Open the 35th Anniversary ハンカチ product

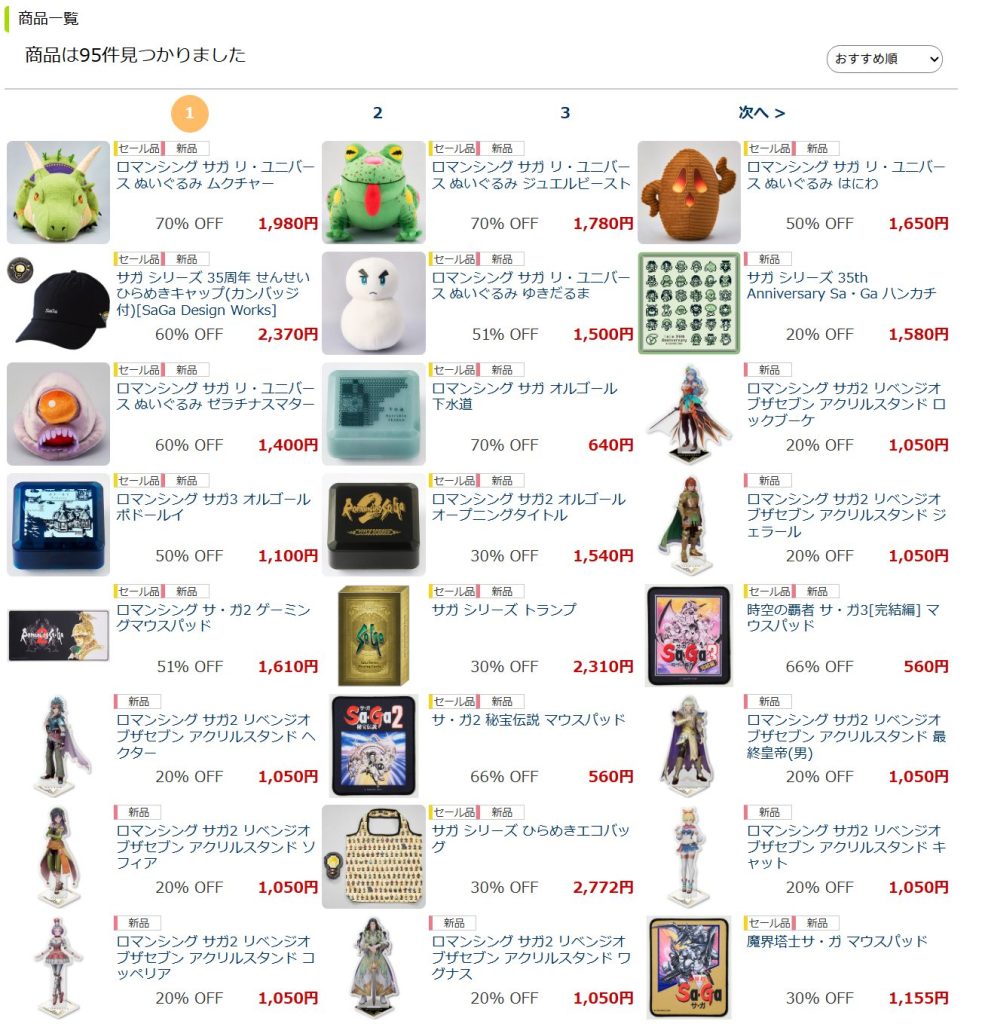tap(841, 286)
